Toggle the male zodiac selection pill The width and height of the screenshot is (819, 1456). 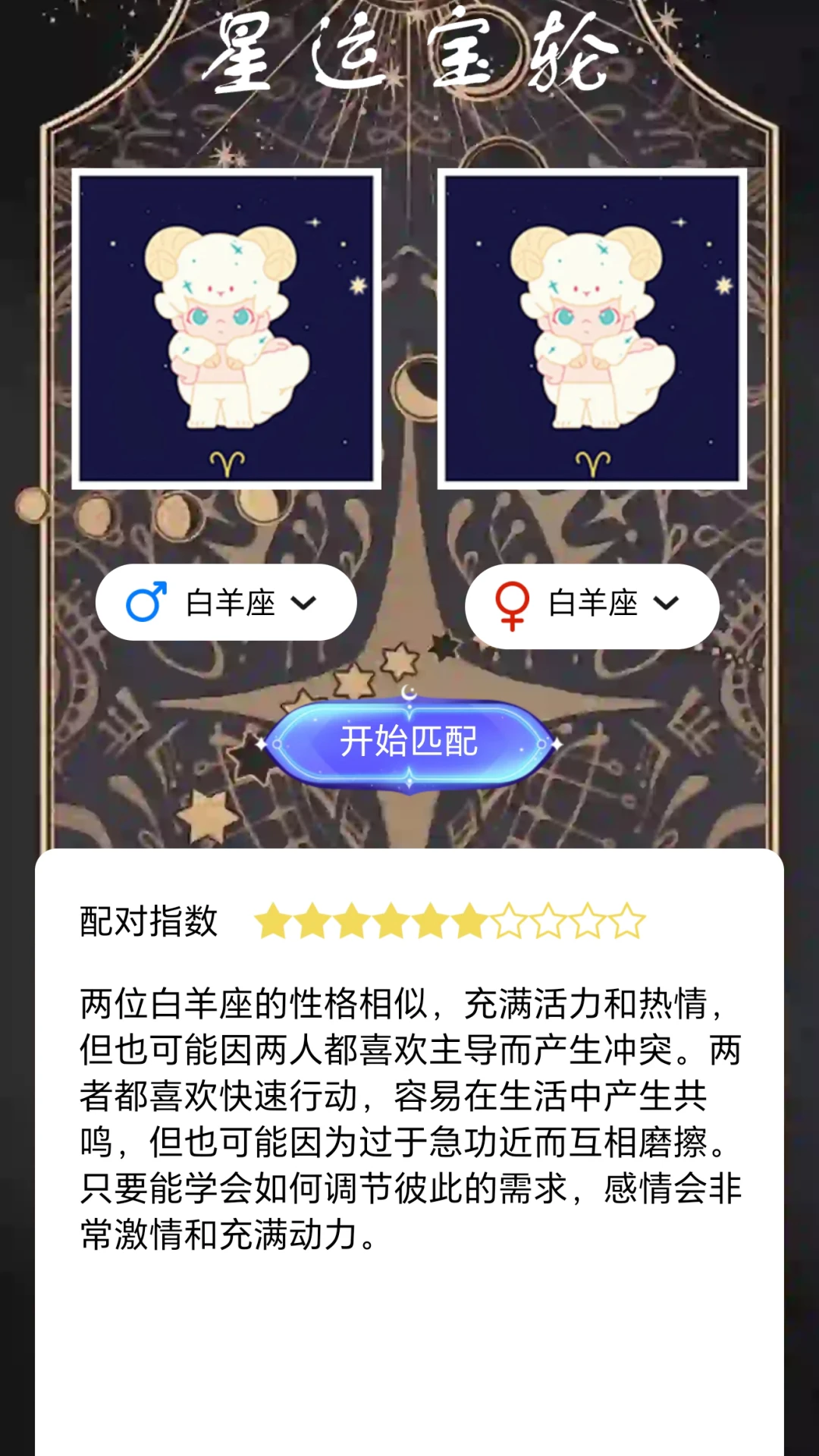point(227,601)
